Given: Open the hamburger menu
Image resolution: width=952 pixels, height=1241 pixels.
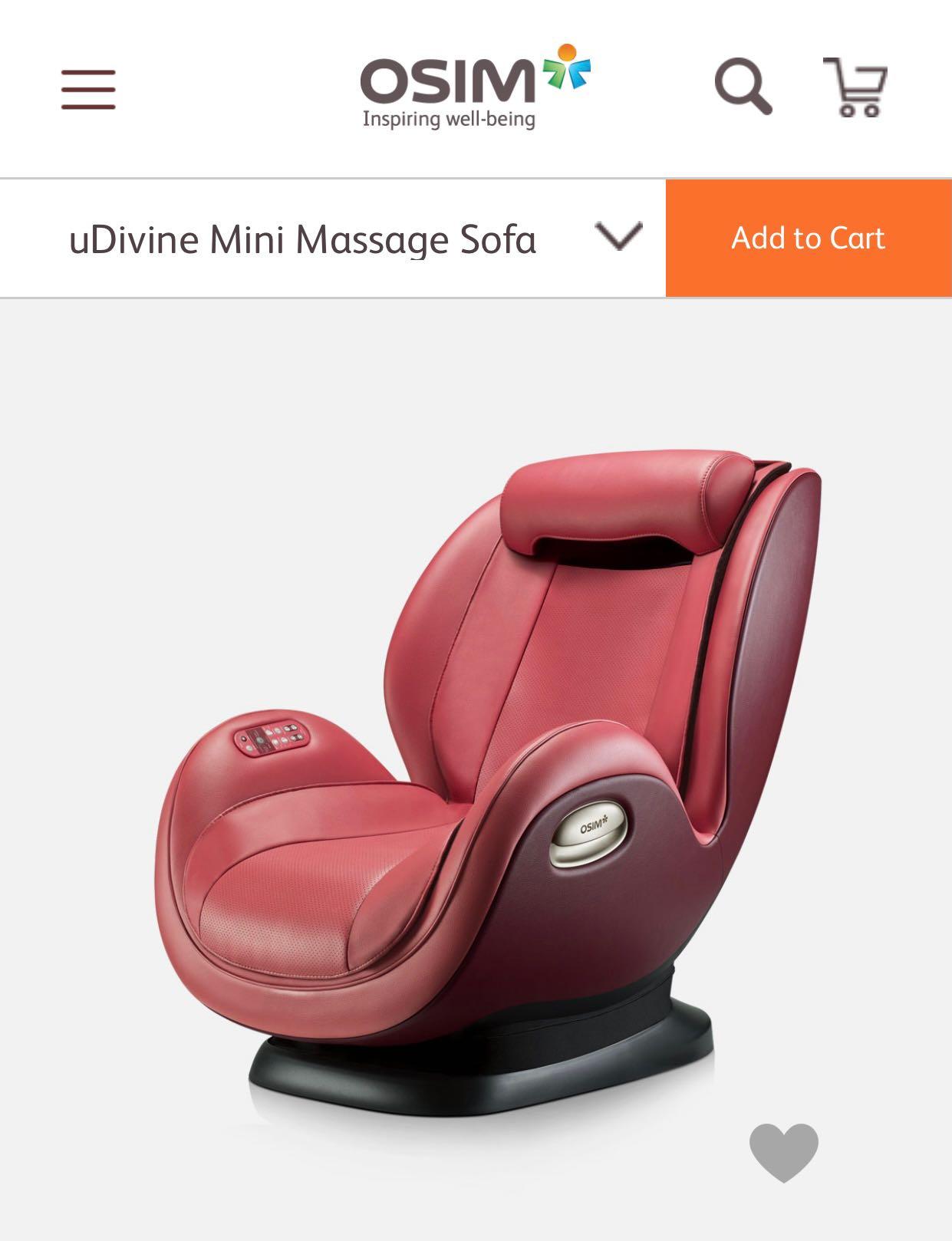Looking at the screenshot, I should 88,90.
